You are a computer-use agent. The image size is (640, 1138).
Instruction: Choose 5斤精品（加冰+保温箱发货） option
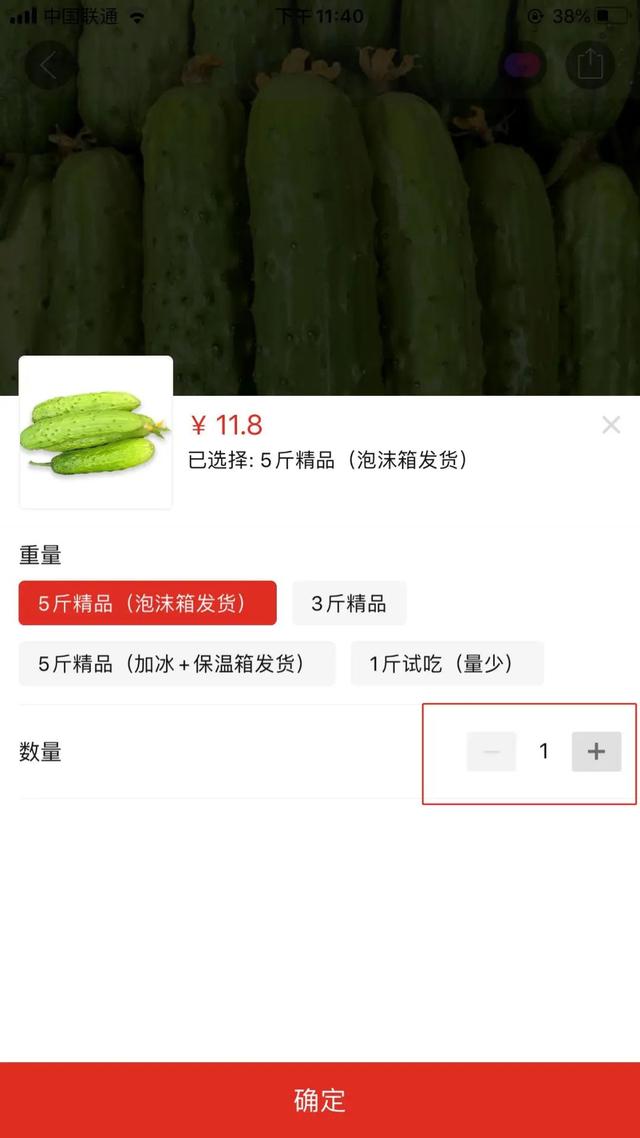pos(177,663)
